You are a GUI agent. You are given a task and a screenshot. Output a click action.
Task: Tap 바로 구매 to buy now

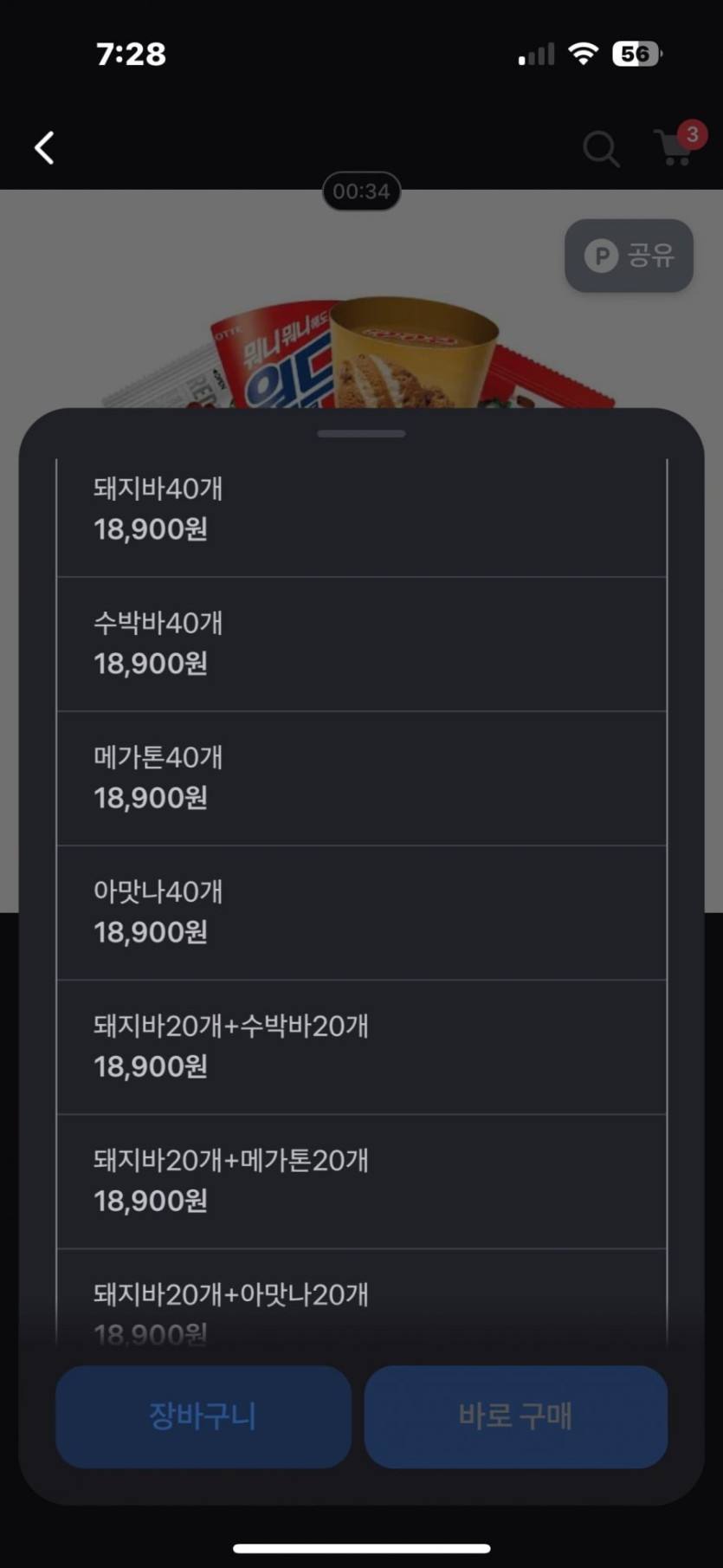[515, 1416]
